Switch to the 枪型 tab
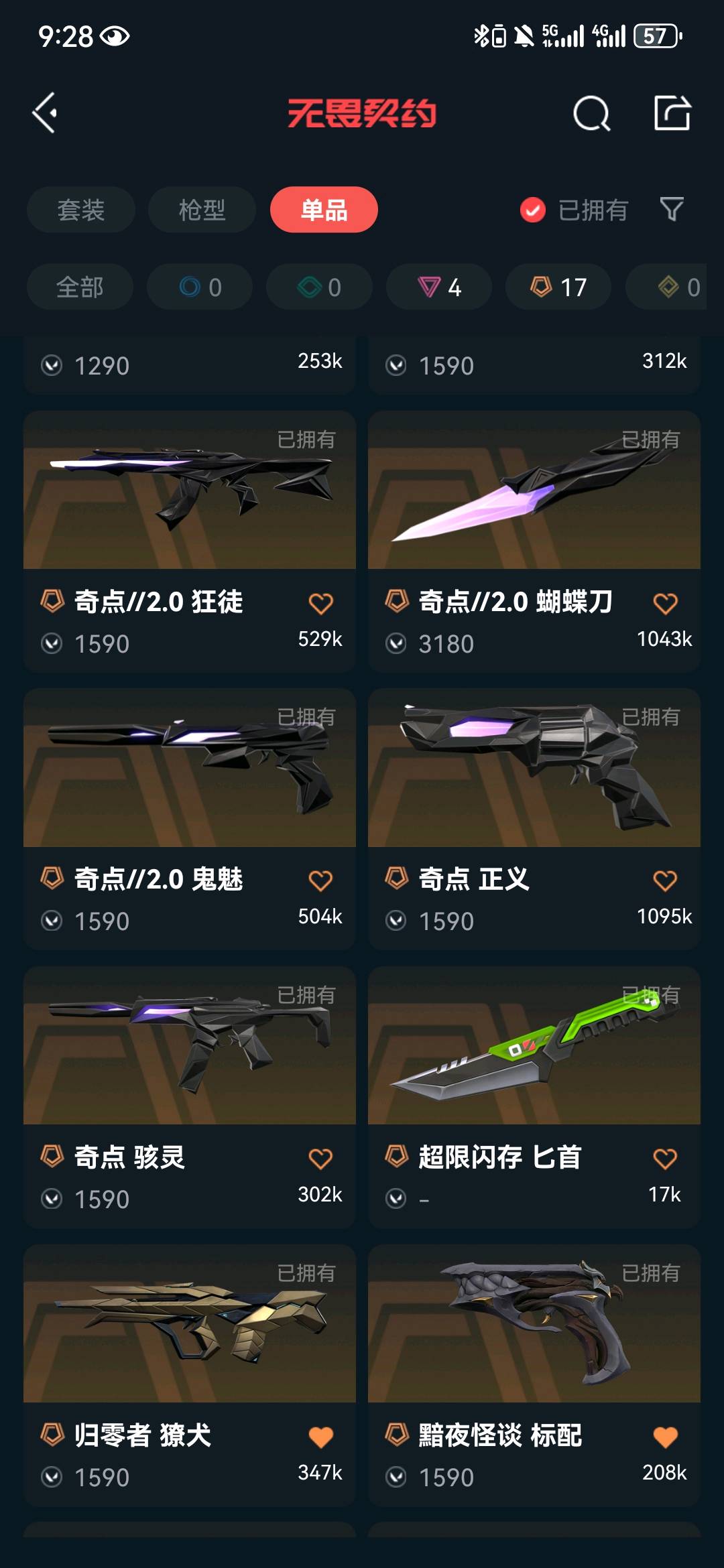The height and width of the screenshot is (1568, 724). pyautogui.click(x=202, y=210)
